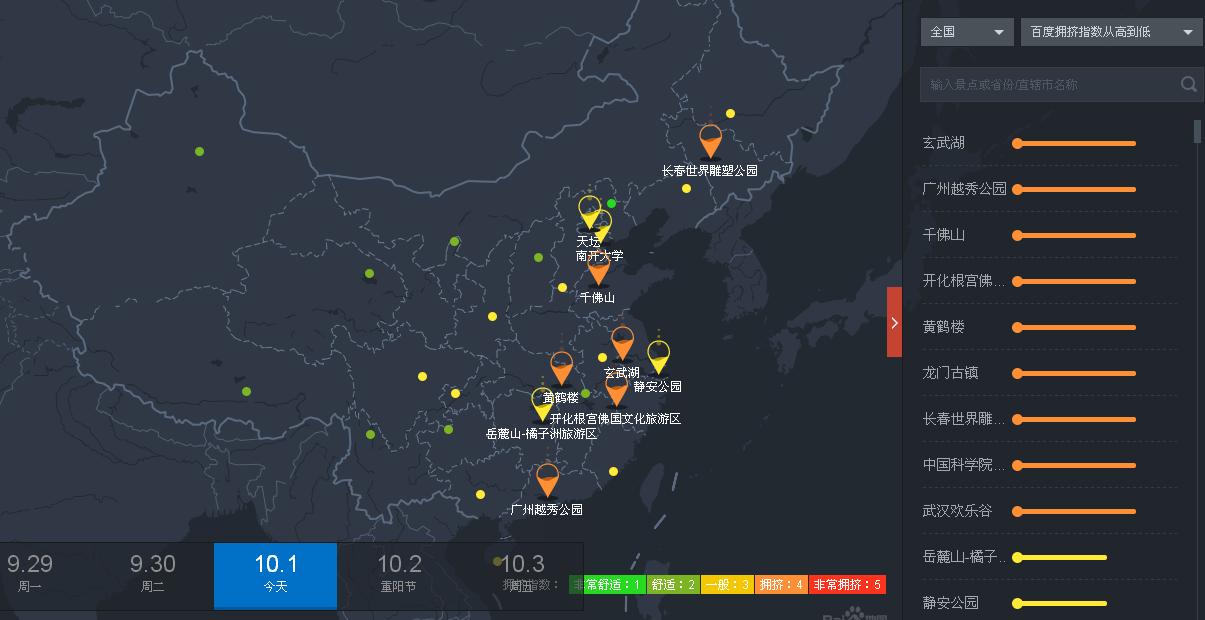Select 广州越秀公园 in the ranking list
This screenshot has height=620, width=1205.
point(964,189)
